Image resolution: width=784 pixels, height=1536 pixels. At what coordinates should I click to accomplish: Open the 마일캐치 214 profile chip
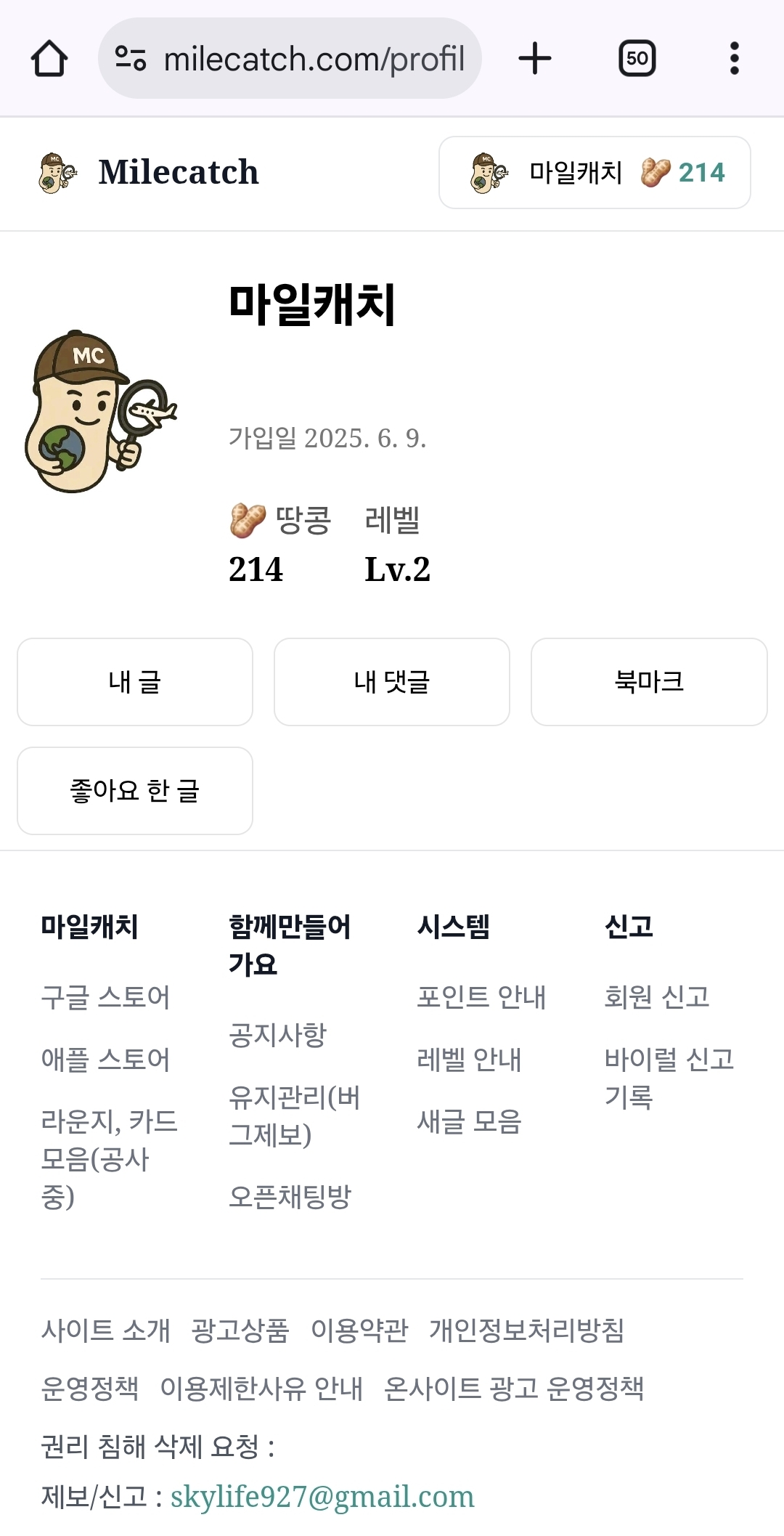tap(595, 173)
